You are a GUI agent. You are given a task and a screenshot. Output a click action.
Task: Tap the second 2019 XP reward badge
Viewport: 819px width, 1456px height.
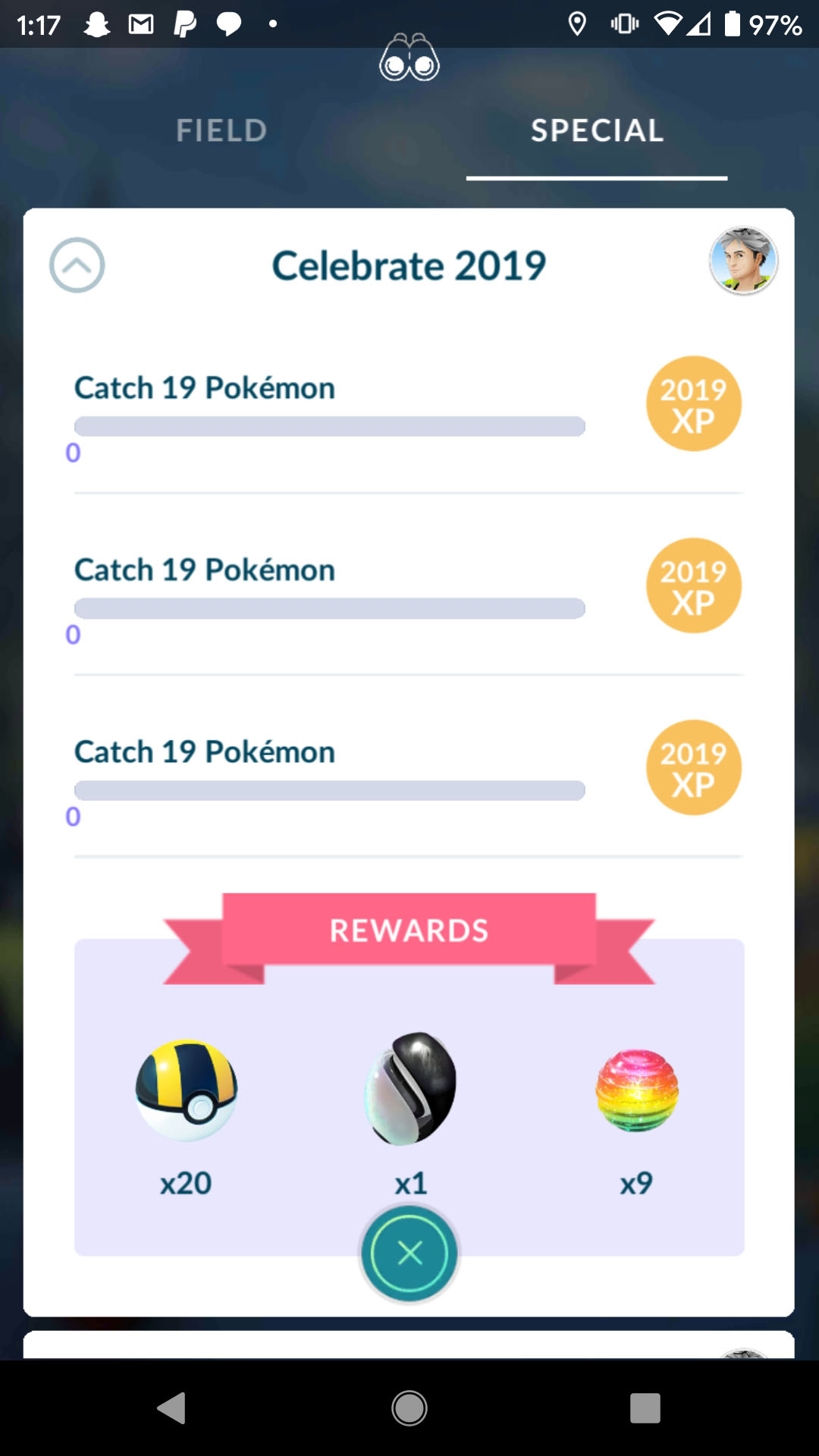click(692, 585)
